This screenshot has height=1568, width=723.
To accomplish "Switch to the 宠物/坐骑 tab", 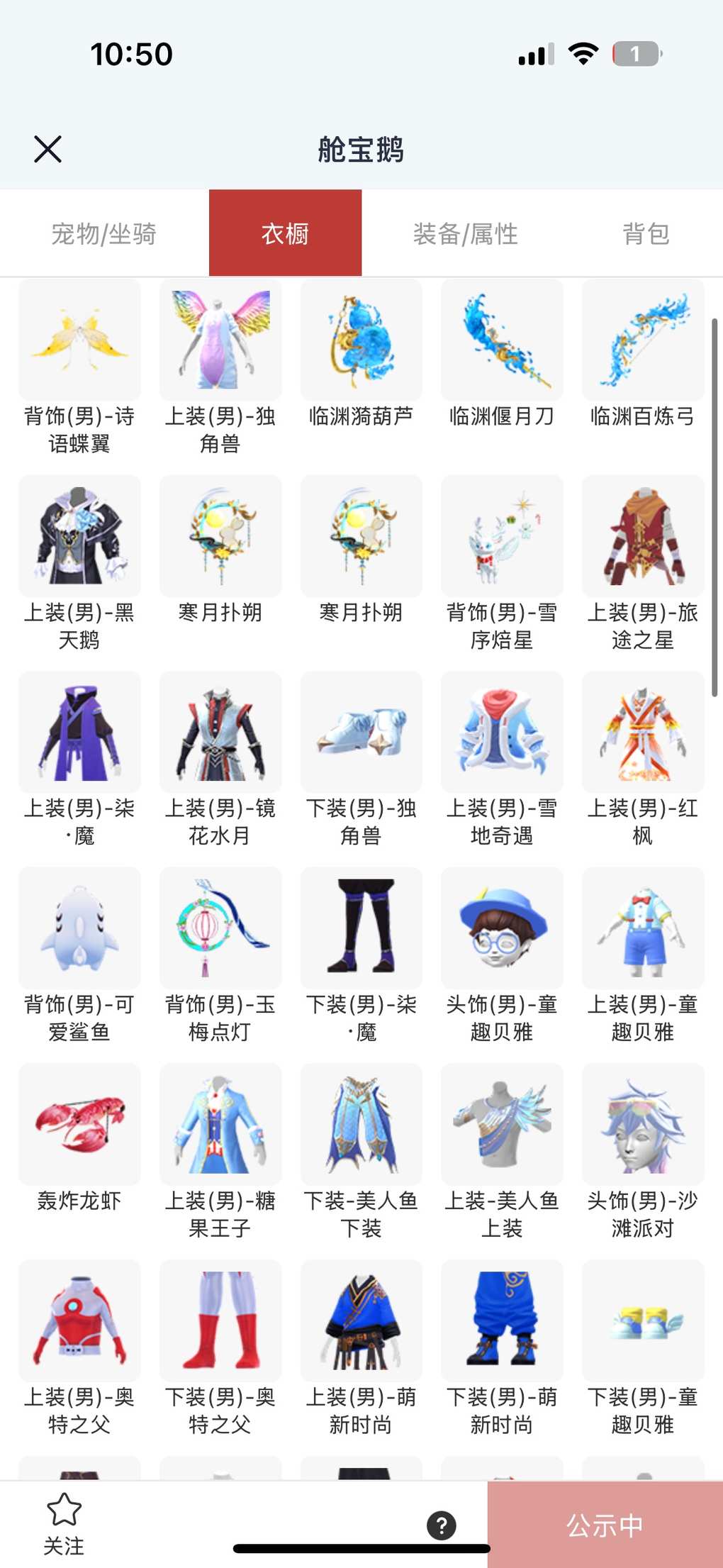I will point(103,233).
